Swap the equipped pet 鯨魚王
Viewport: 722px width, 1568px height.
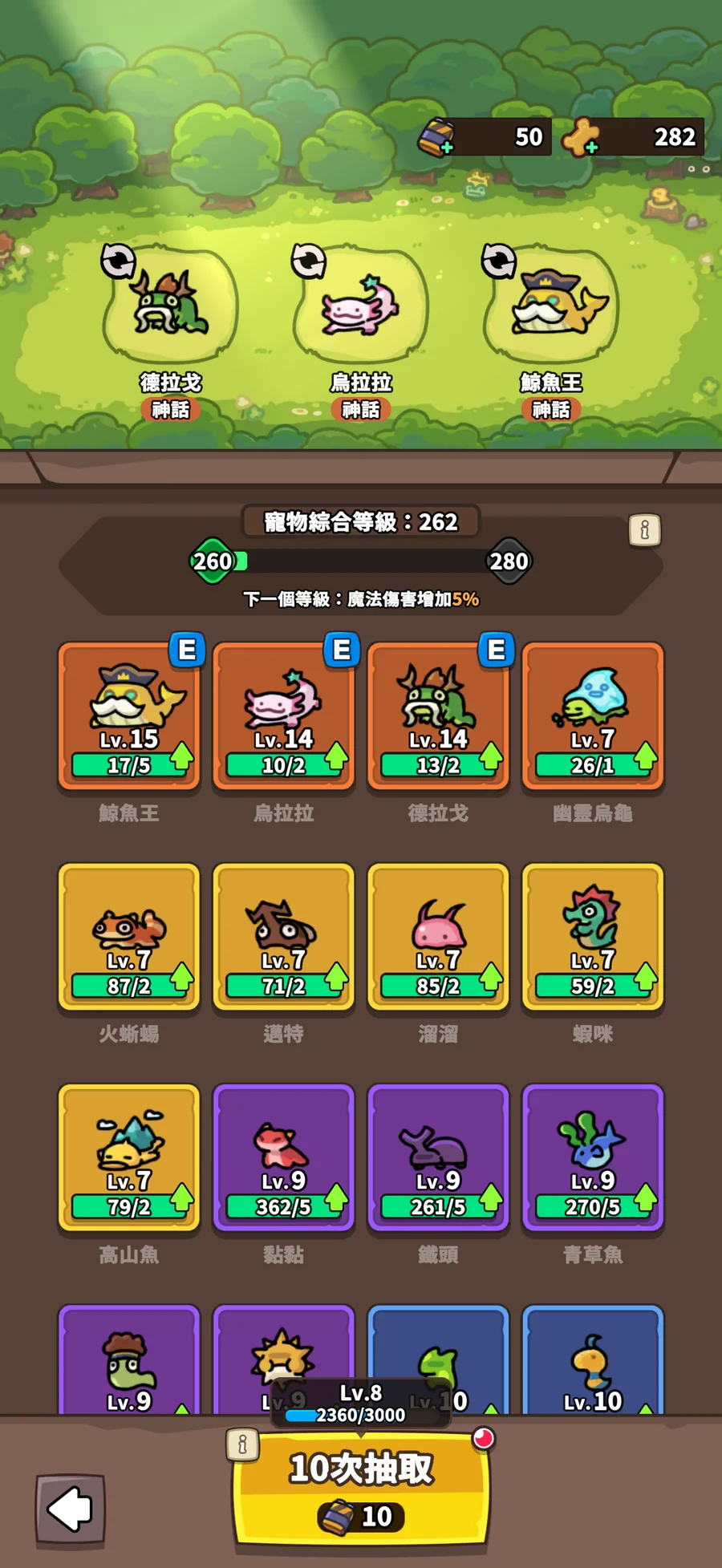[498, 261]
